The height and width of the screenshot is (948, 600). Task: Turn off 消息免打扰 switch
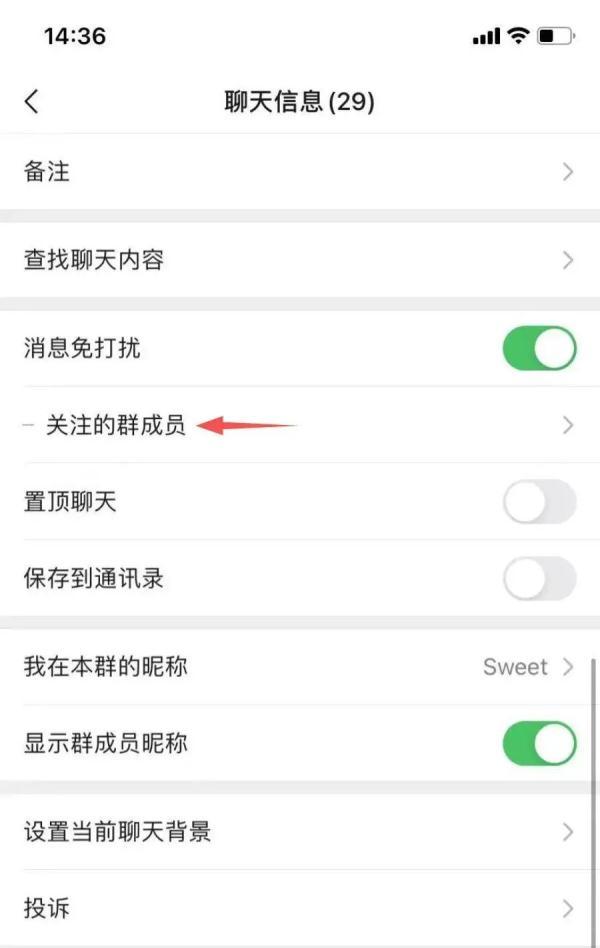pyautogui.click(x=539, y=349)
